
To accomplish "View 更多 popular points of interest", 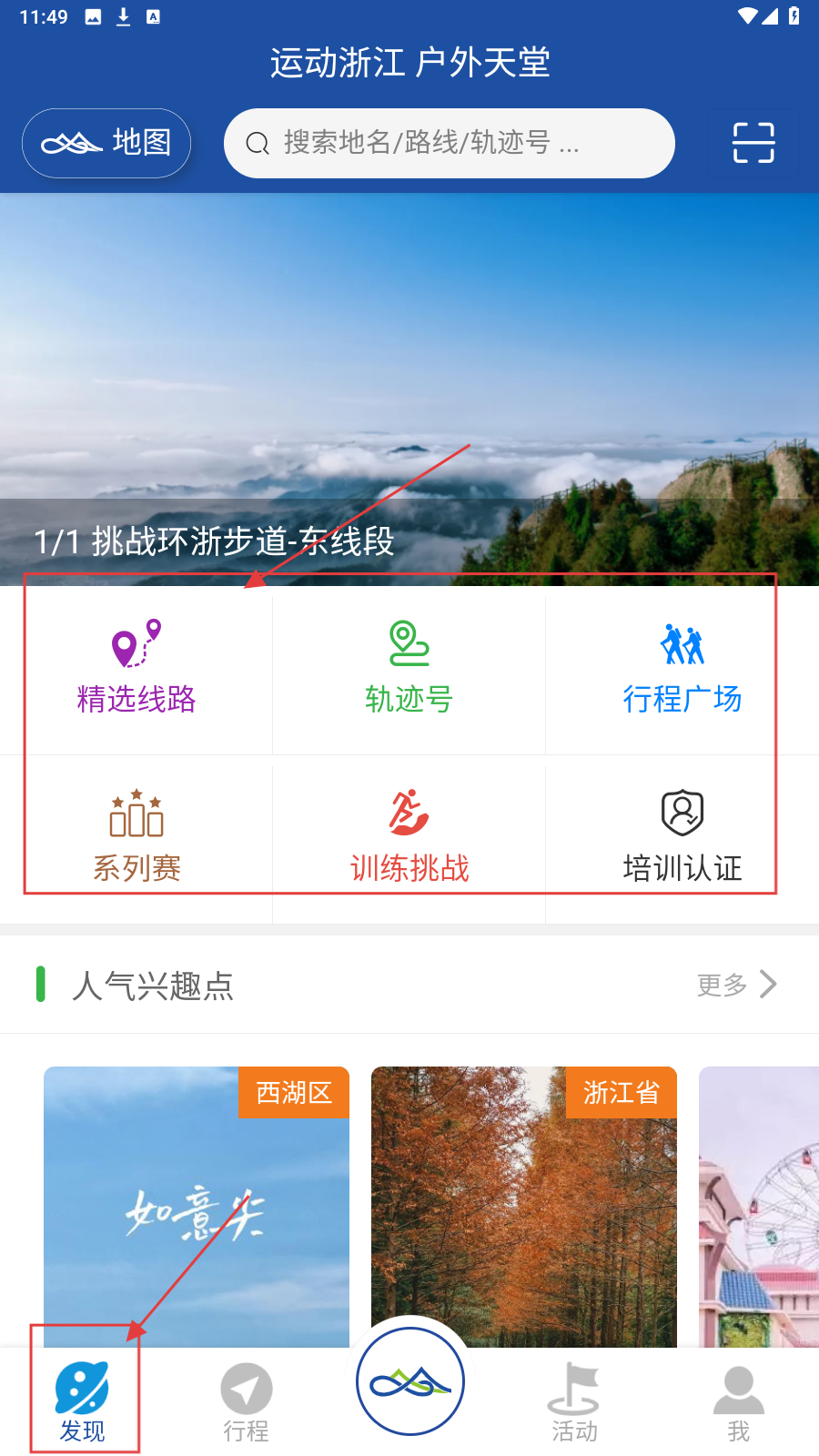I will click(737, 985).
